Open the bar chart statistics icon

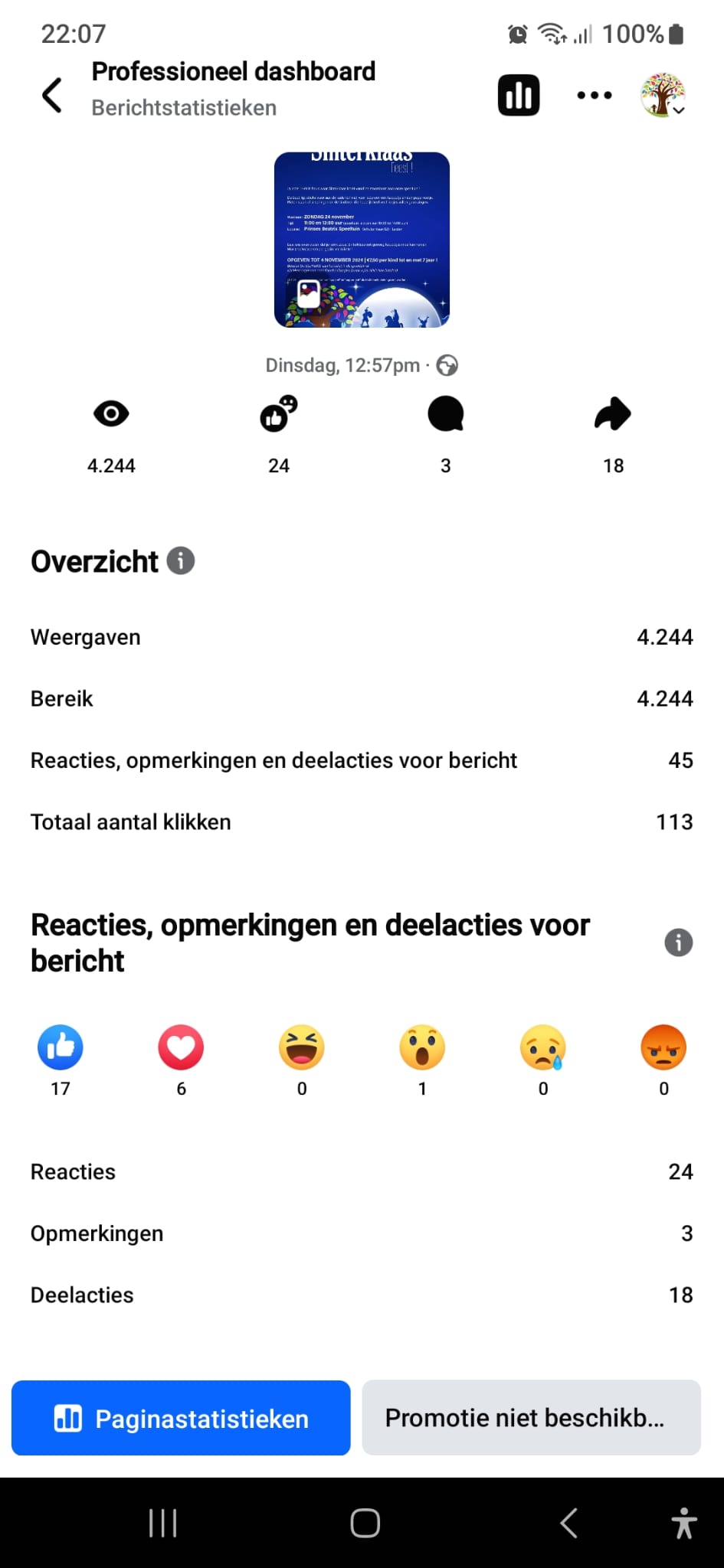pyautogui.click(x=519, y=96)
